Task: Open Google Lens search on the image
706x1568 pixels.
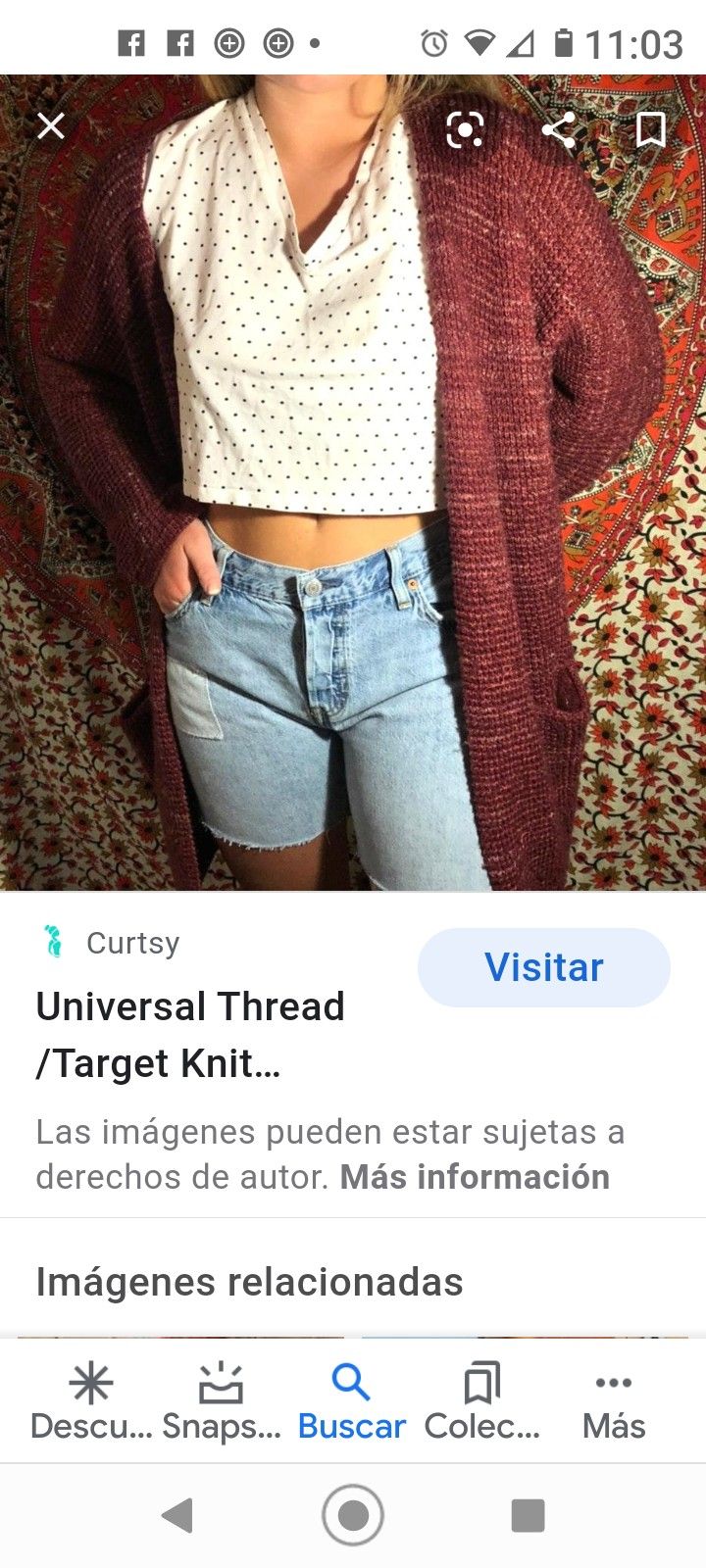Action: tap(463, 128)
